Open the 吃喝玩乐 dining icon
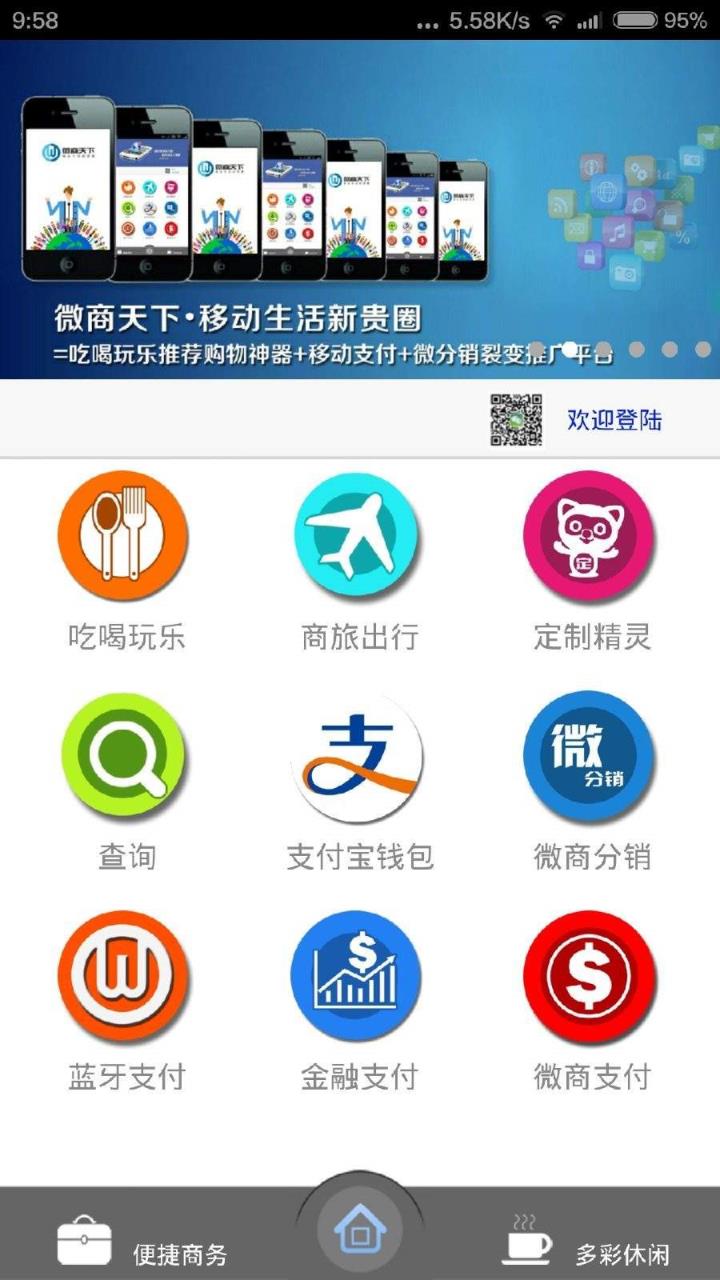Image resolution: width=720 pixels, height=1280 pixels. [x=123, y=536]
